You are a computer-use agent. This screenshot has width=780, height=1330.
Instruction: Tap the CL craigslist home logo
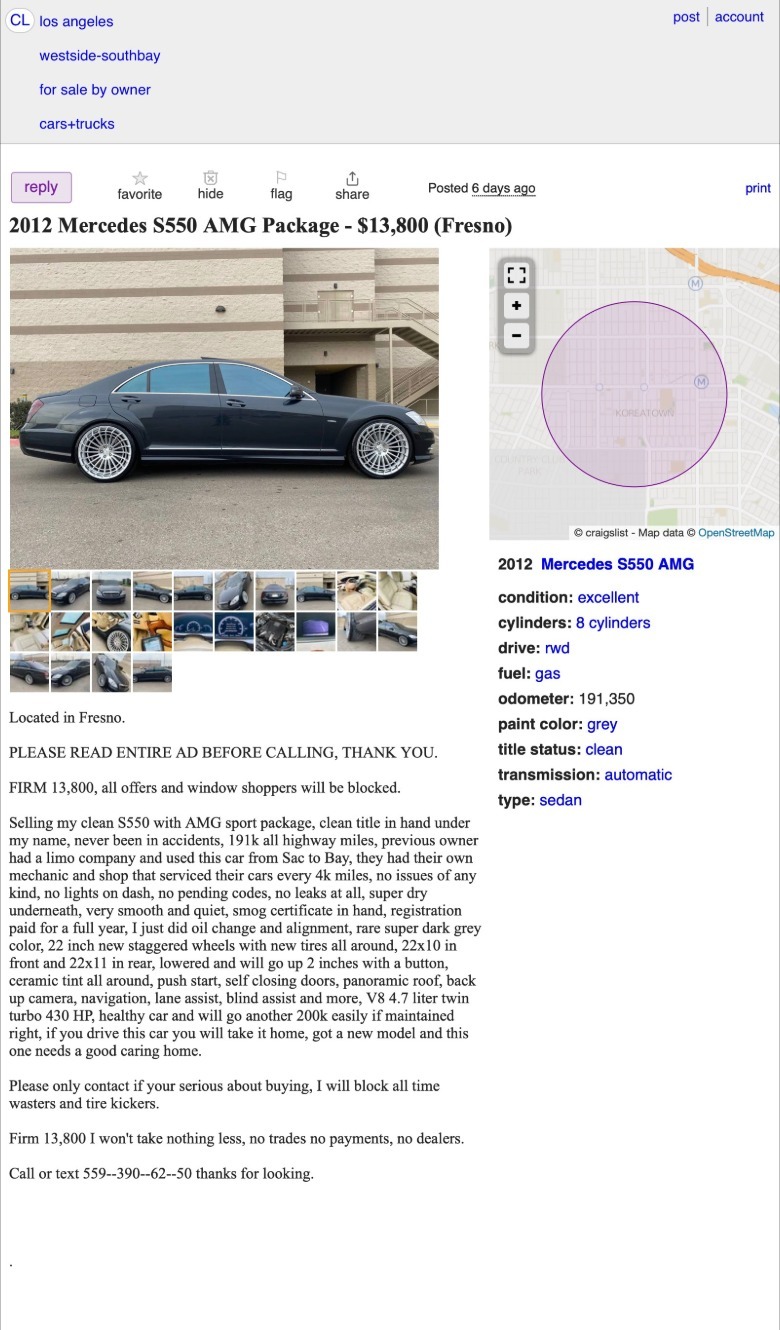click(x=20, y=20)
